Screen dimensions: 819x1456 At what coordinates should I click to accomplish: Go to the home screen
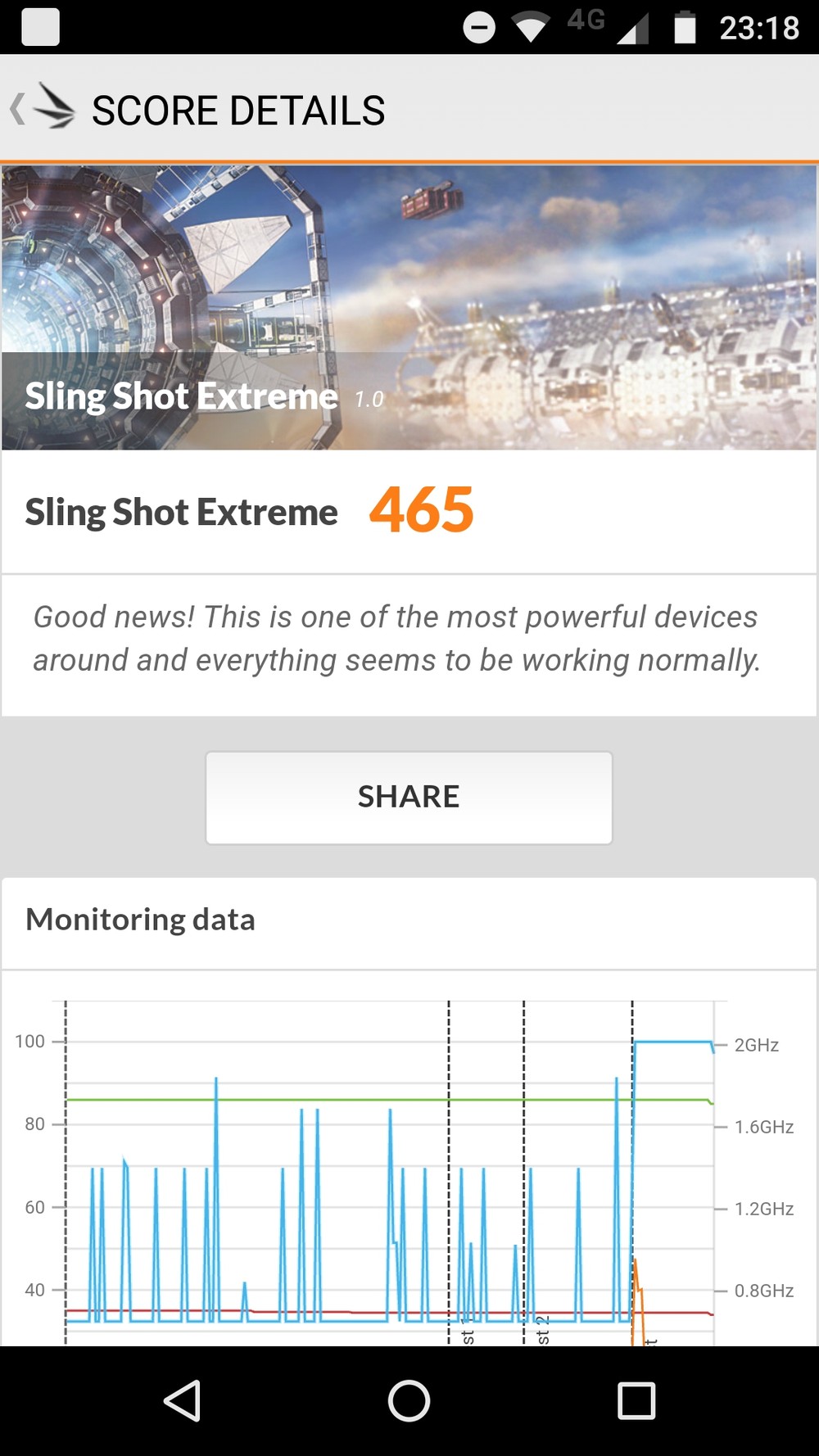(x=409, y=1401)
